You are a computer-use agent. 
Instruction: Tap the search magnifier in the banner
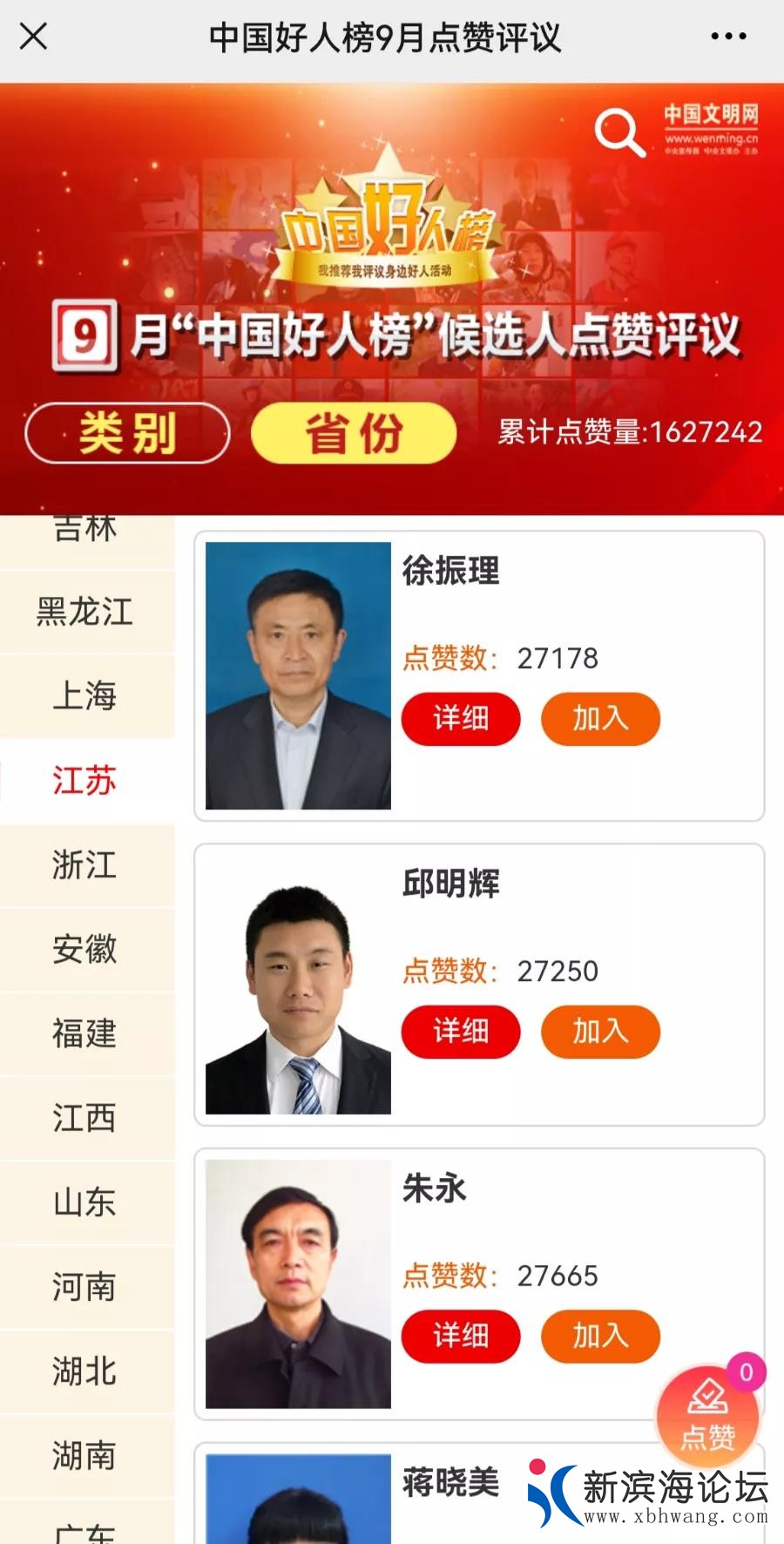[x=618, y=132]
